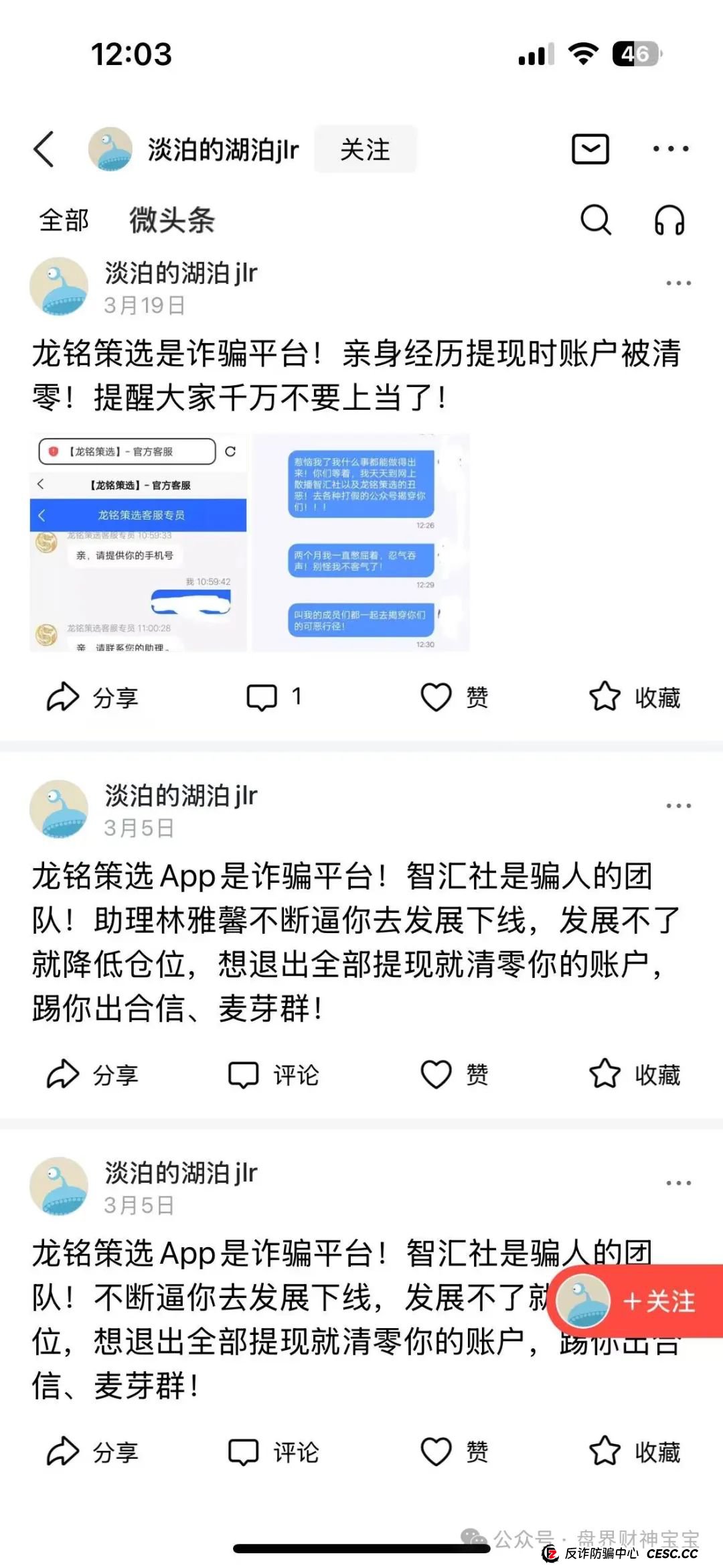Open the 官方客服 chat screenshot thumbnail
The height and width of the screenshot is (1568, 723).
pyautogui.click(x=138, y=543)
